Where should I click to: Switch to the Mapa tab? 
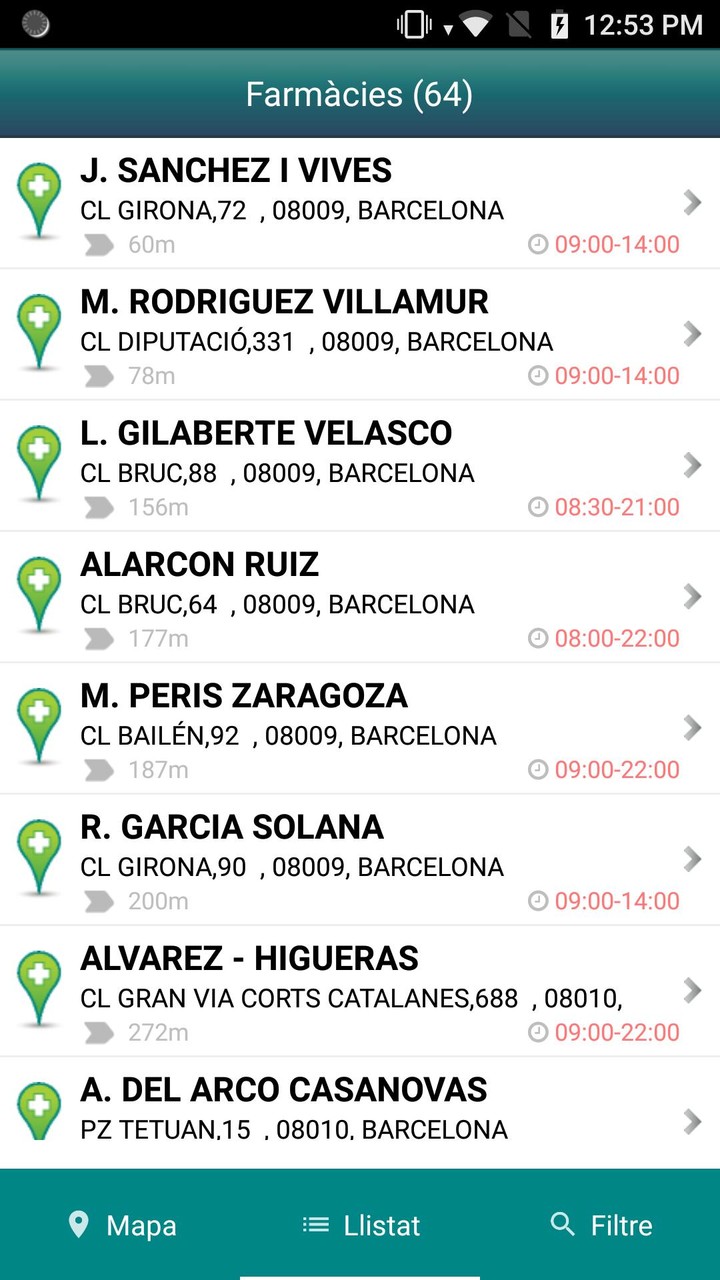pos(120,1225)
